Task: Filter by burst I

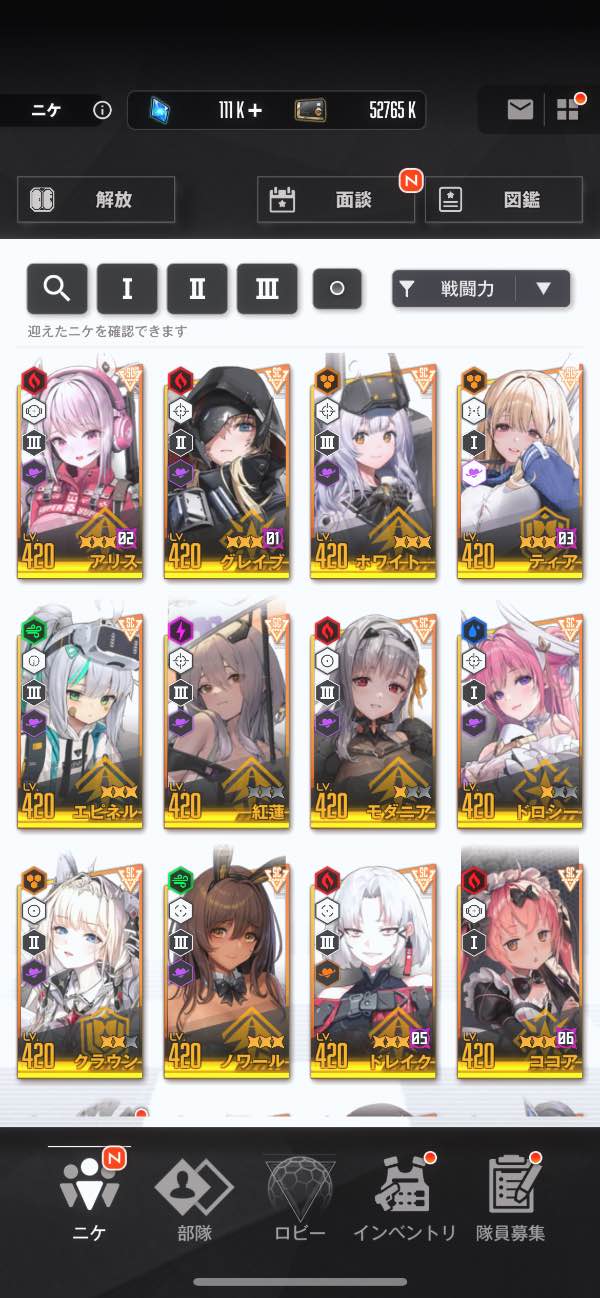Action: (x=127, y=289)
